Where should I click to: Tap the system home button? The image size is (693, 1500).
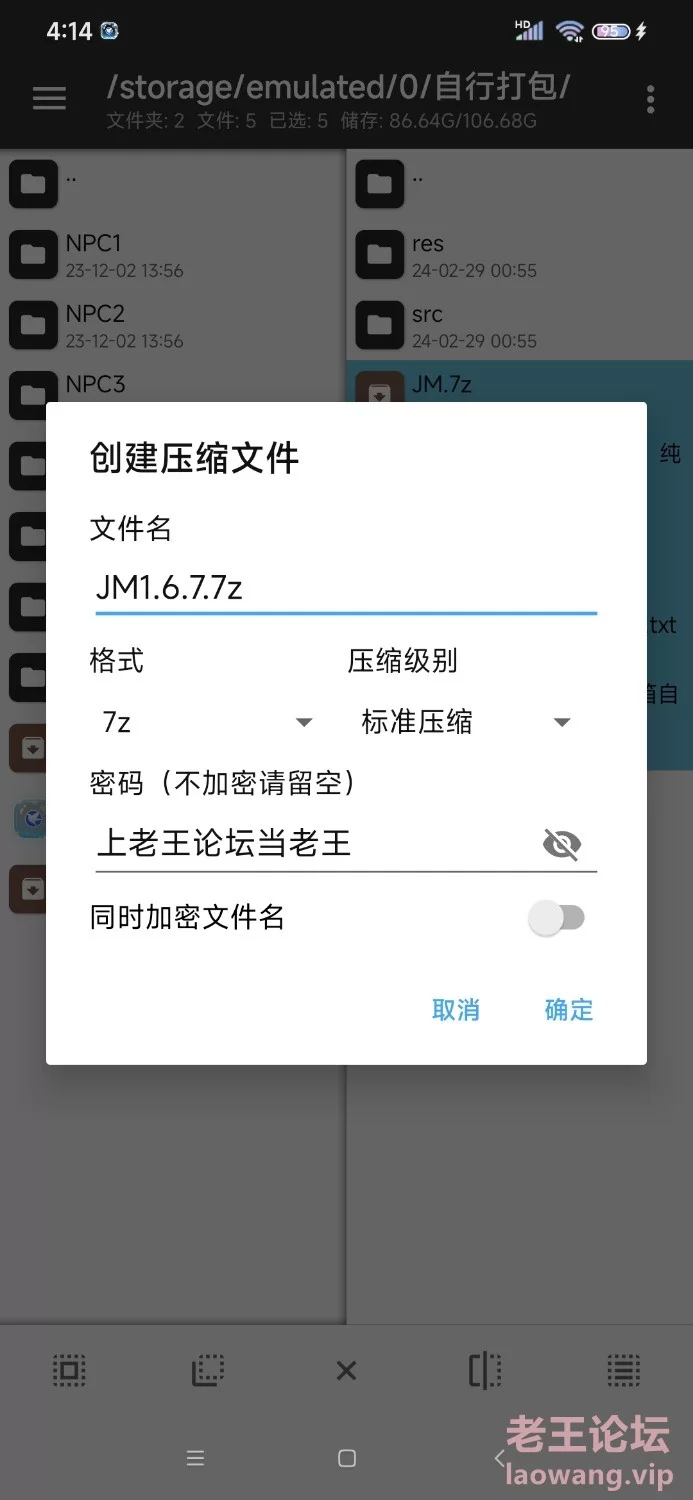coord(347,1458)
